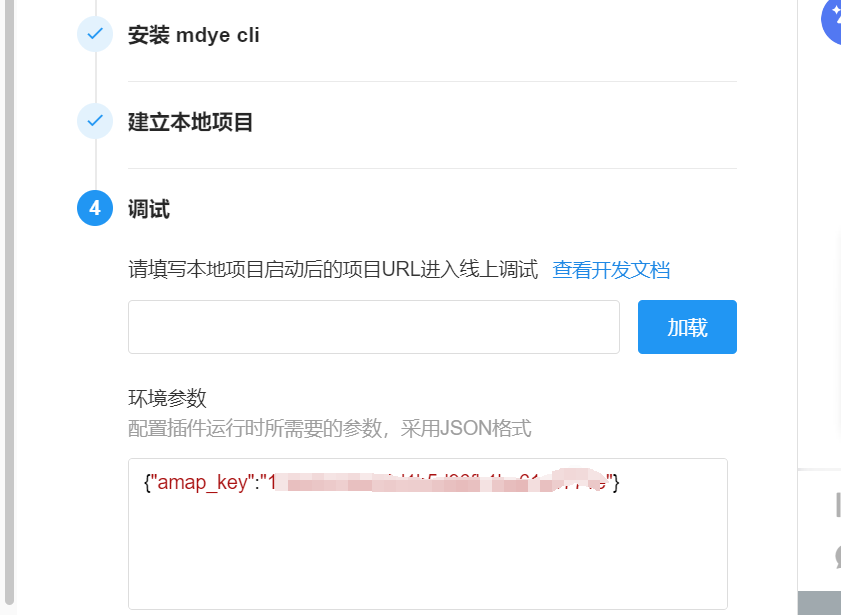Expand the 安装 mdye cli step

[x=193, y=35]
